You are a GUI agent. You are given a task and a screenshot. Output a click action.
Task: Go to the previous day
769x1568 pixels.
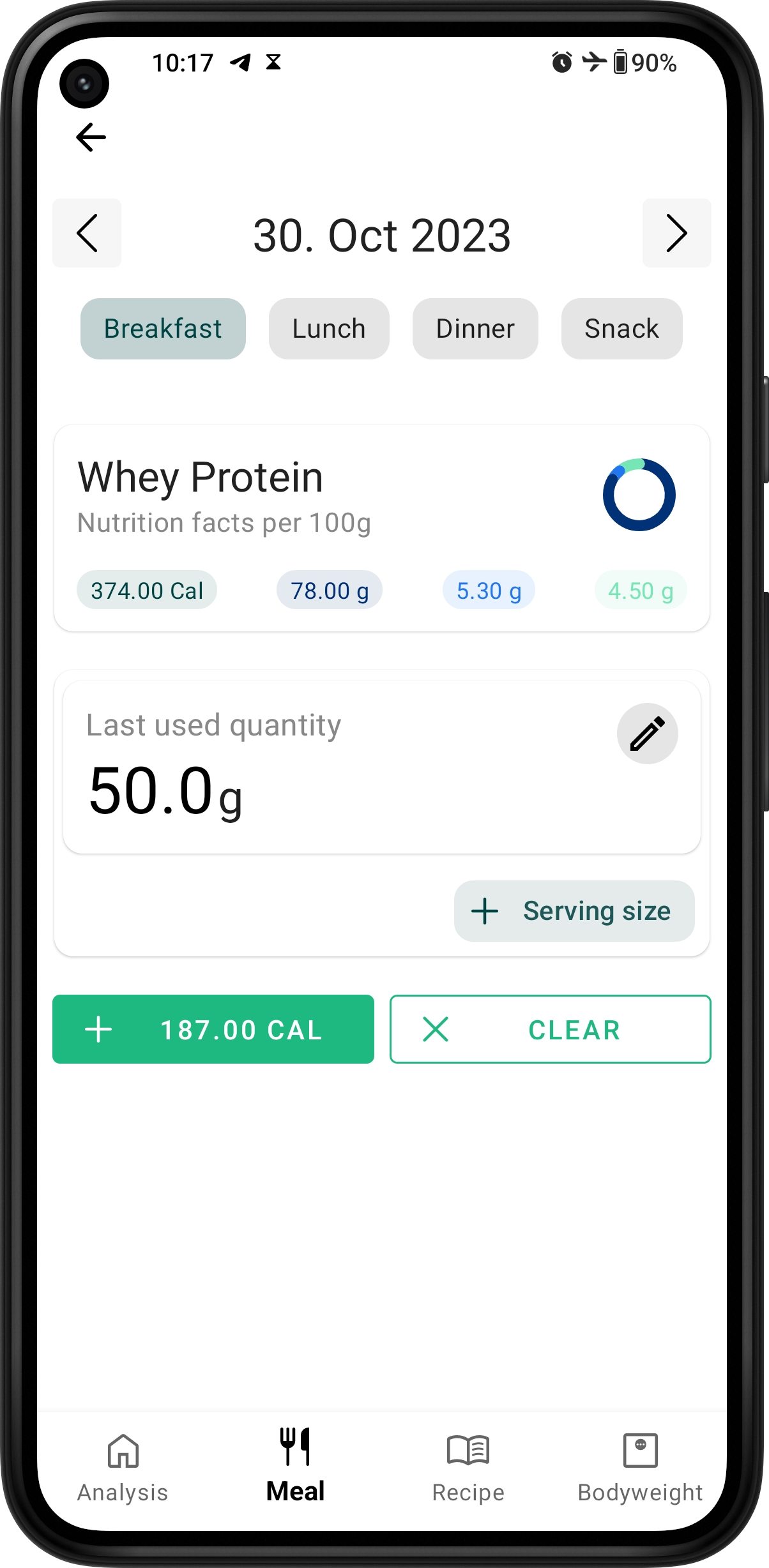tap(87, 233)
